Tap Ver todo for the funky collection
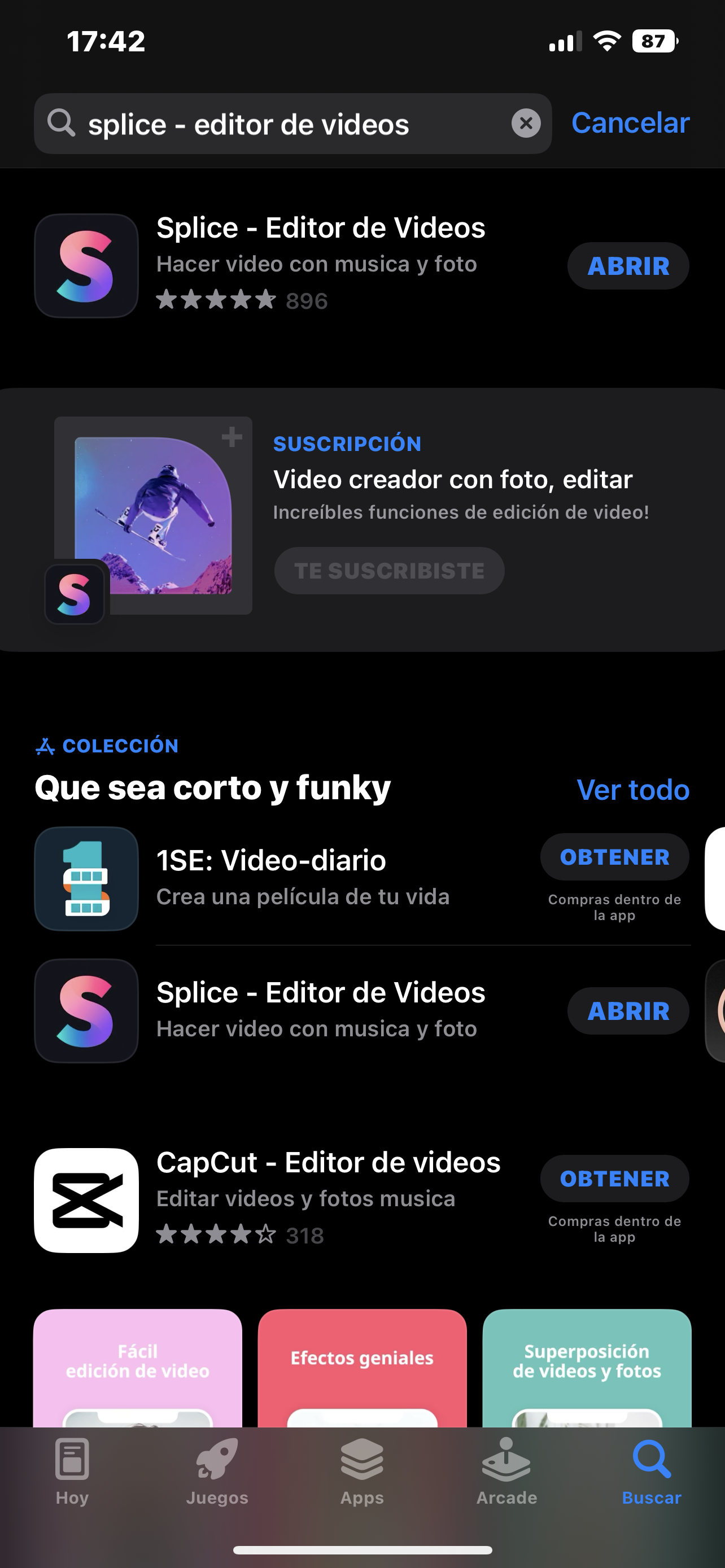The image size is (725, 1568). coord(632,790)
